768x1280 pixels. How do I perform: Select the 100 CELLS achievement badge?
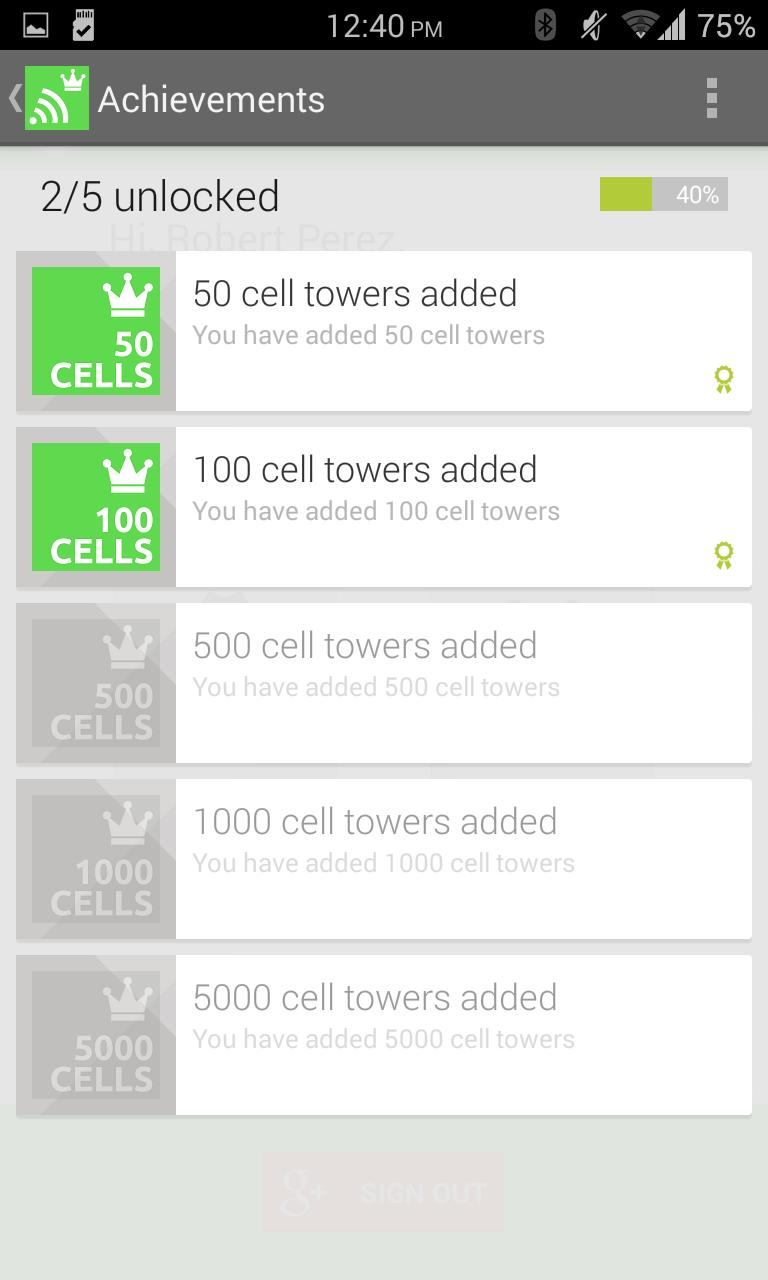click(x=96, y=507)
